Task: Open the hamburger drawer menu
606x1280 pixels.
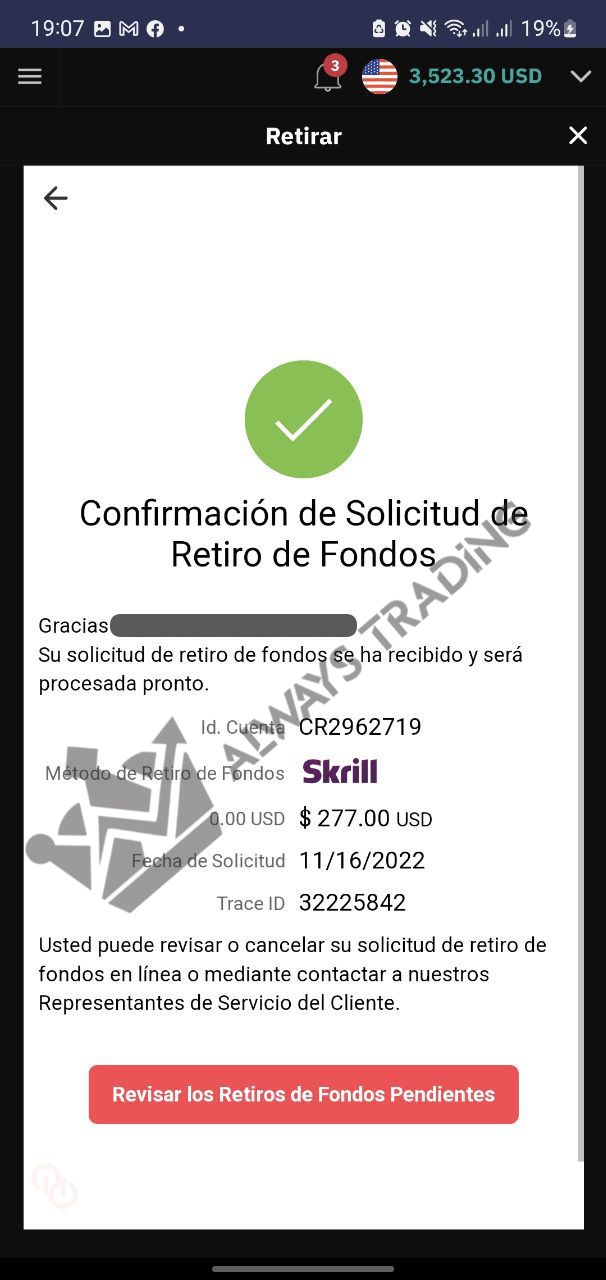Action: click(30, 76)
